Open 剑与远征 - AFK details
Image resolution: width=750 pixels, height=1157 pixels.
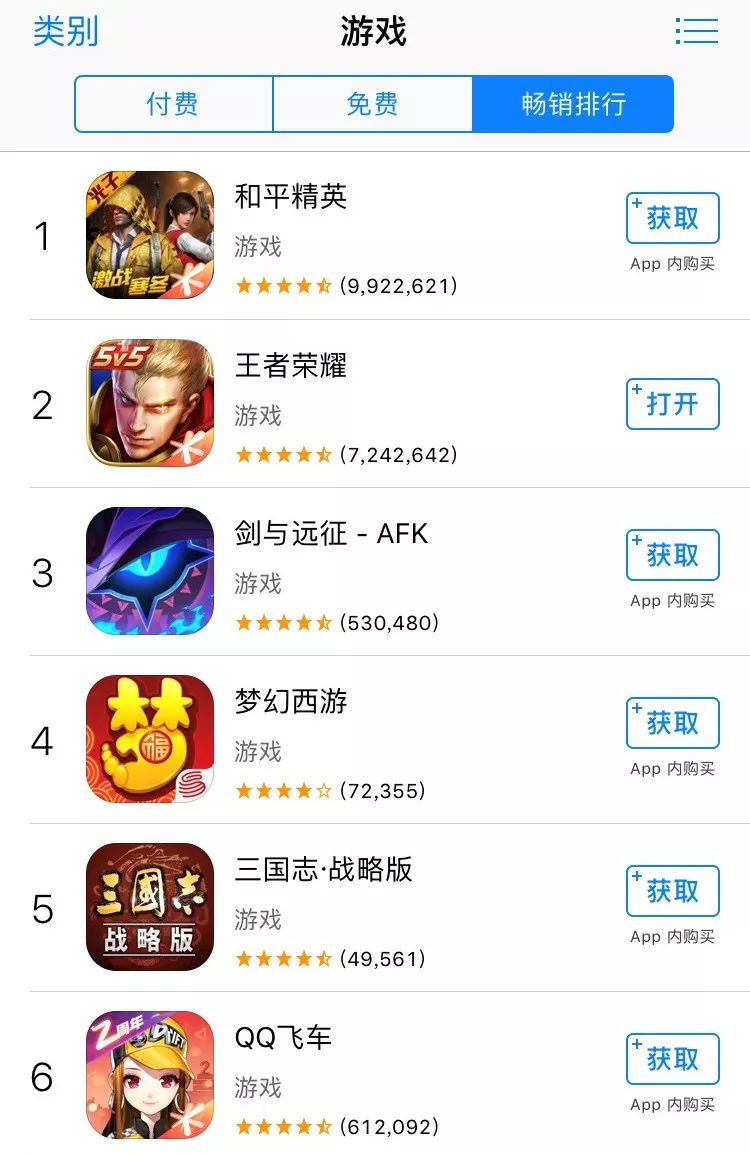pyautogui.click(x=331, y=534)
